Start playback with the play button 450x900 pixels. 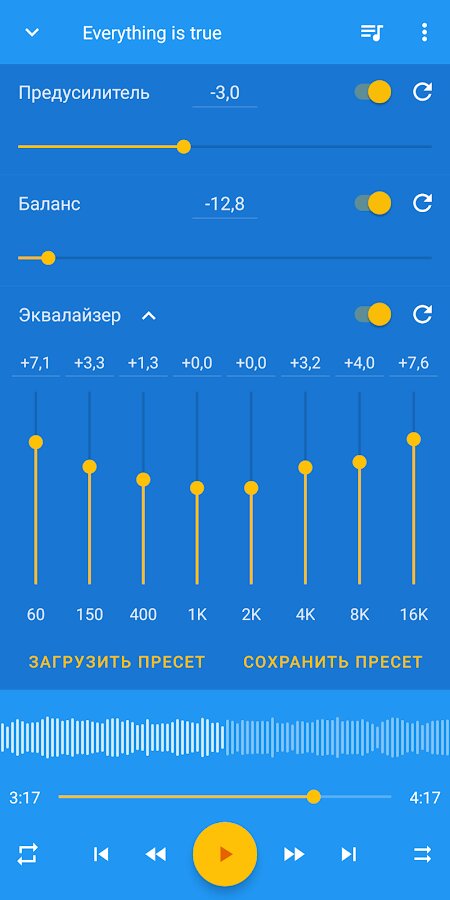[x=225, y=854]
